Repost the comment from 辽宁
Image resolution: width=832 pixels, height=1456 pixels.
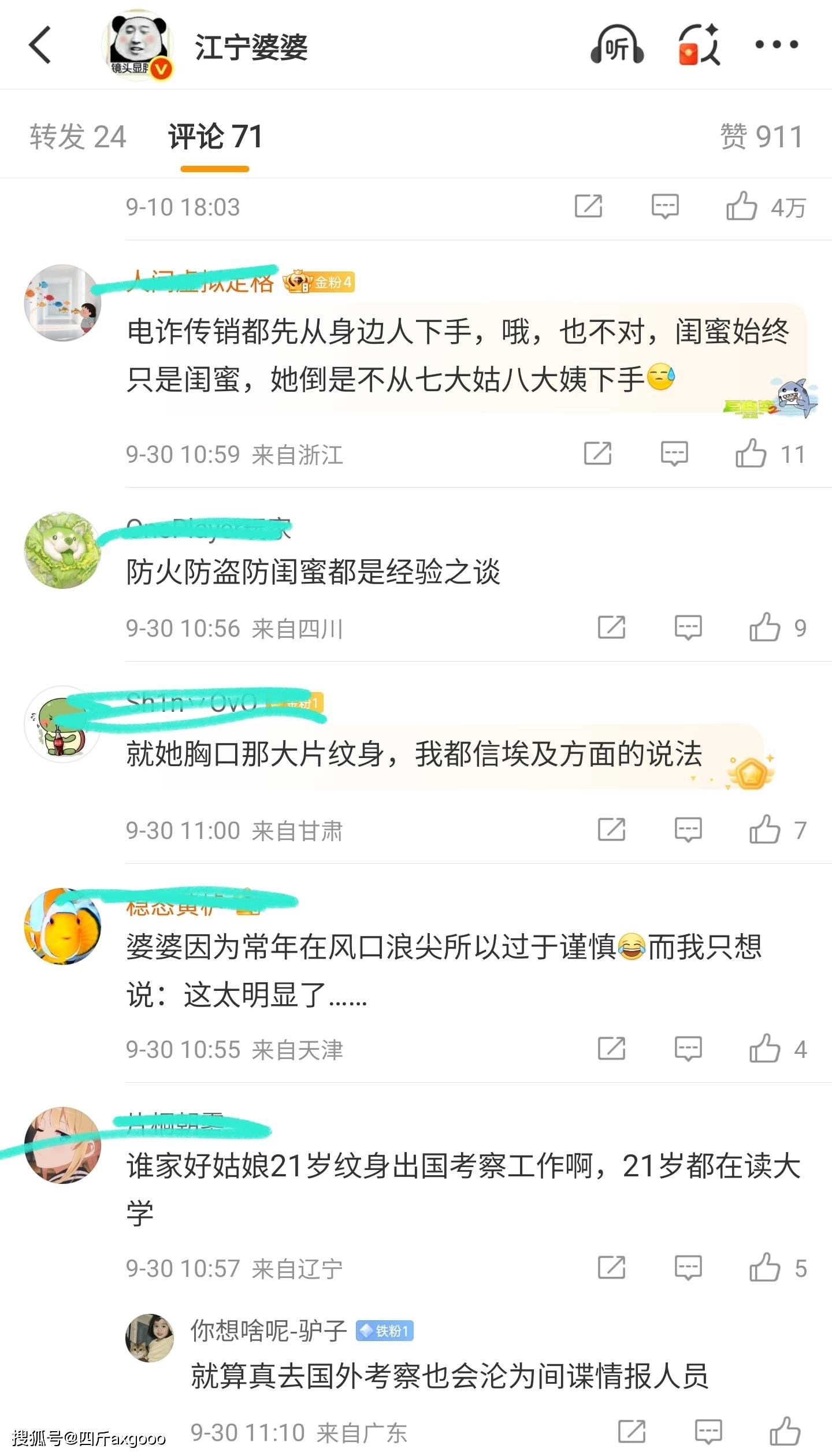(x=611, y=1268)
